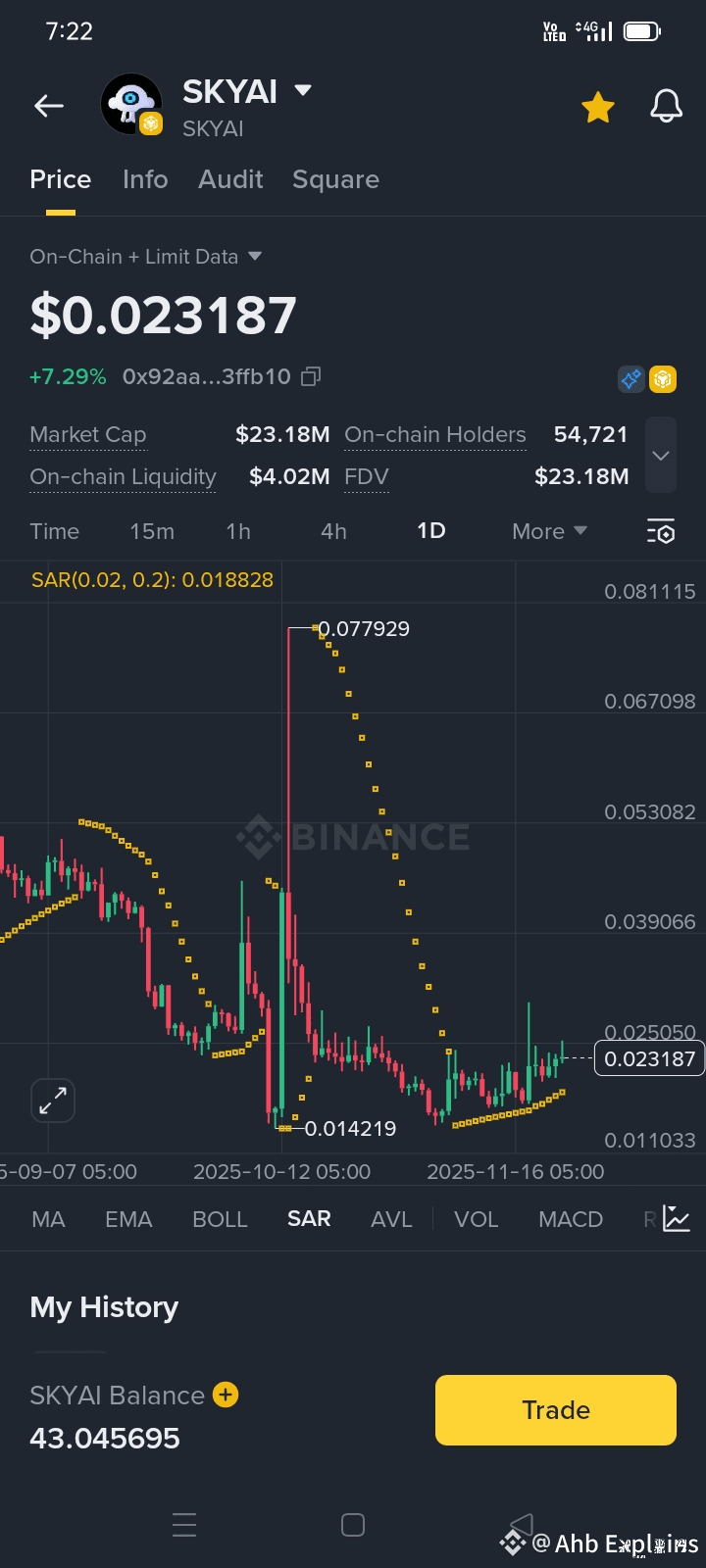This screenshot has height=1568, width=706.
Task: Switch to the Audit tab
Action: tap(230, 179)
